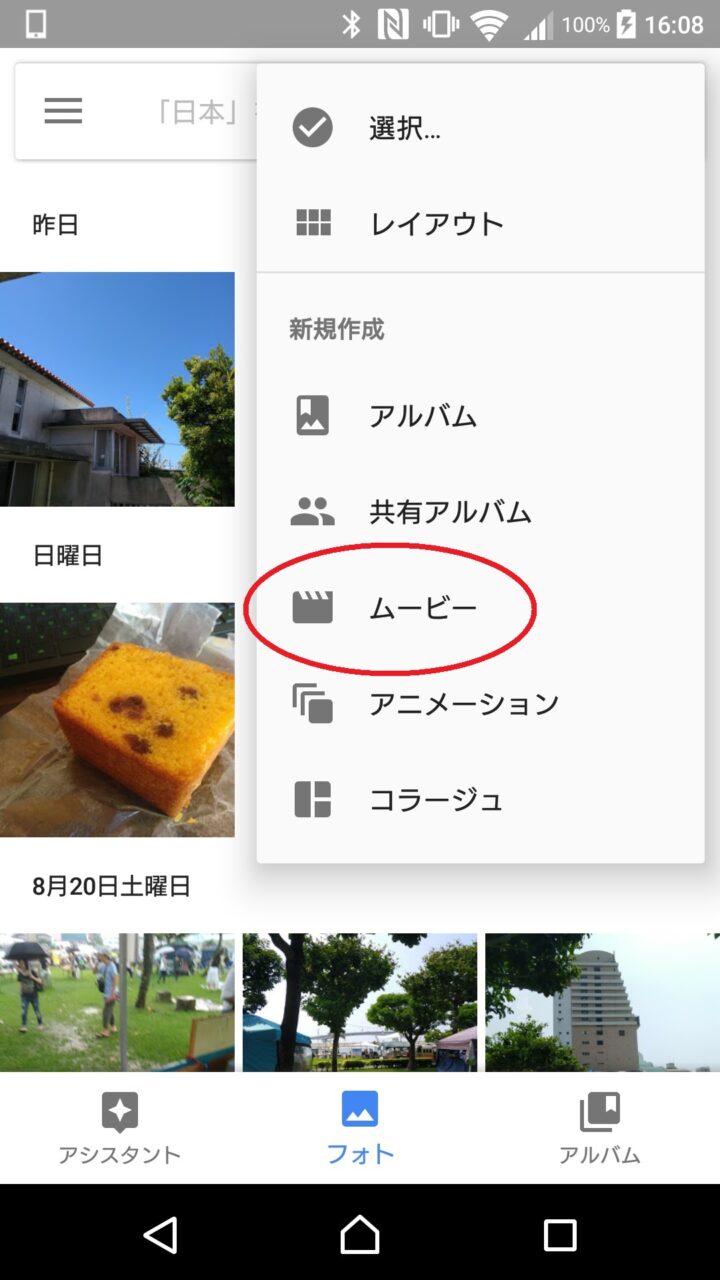Open the tall building photo from 8月20日
The image size is (720, 1280).
click(x=602, y=1002)
